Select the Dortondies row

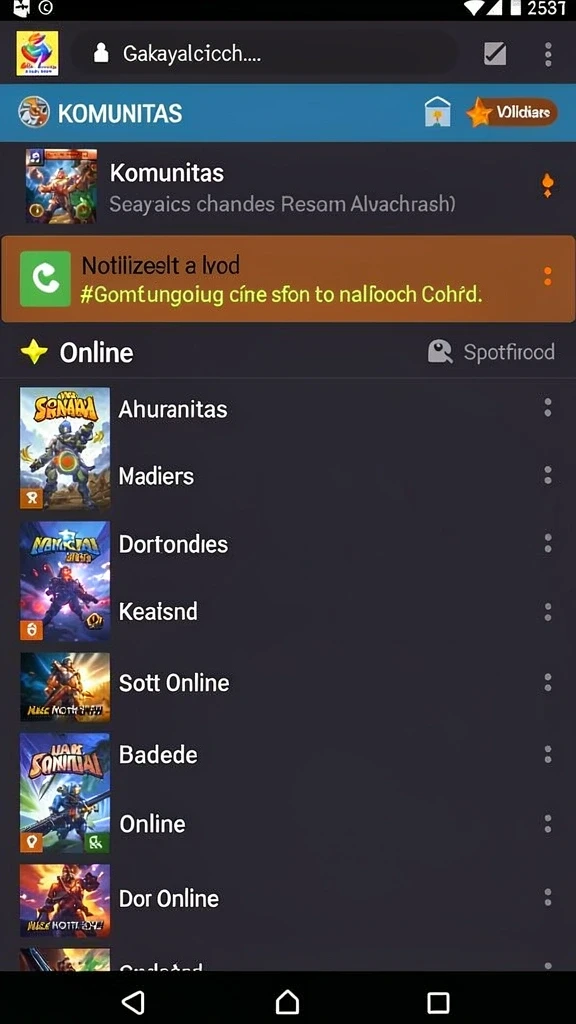[288, 543]
